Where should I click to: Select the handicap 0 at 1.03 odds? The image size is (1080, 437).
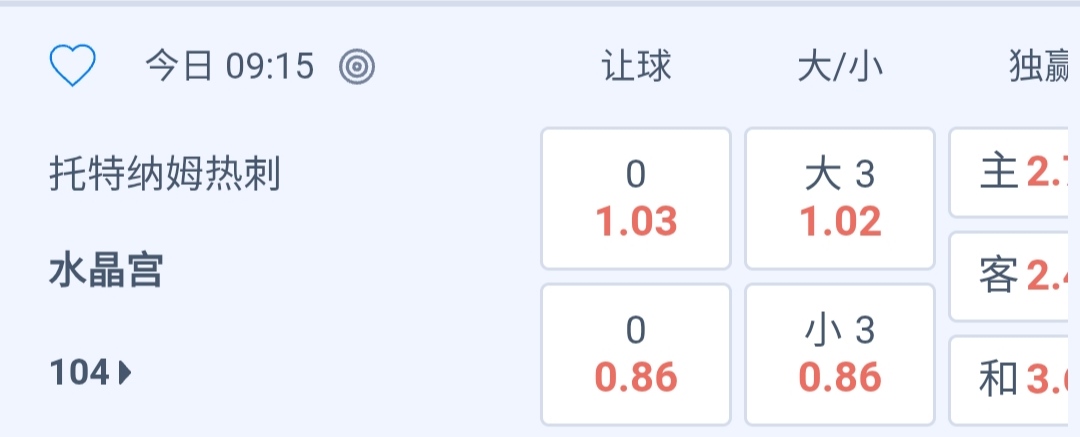click(636, 198)
